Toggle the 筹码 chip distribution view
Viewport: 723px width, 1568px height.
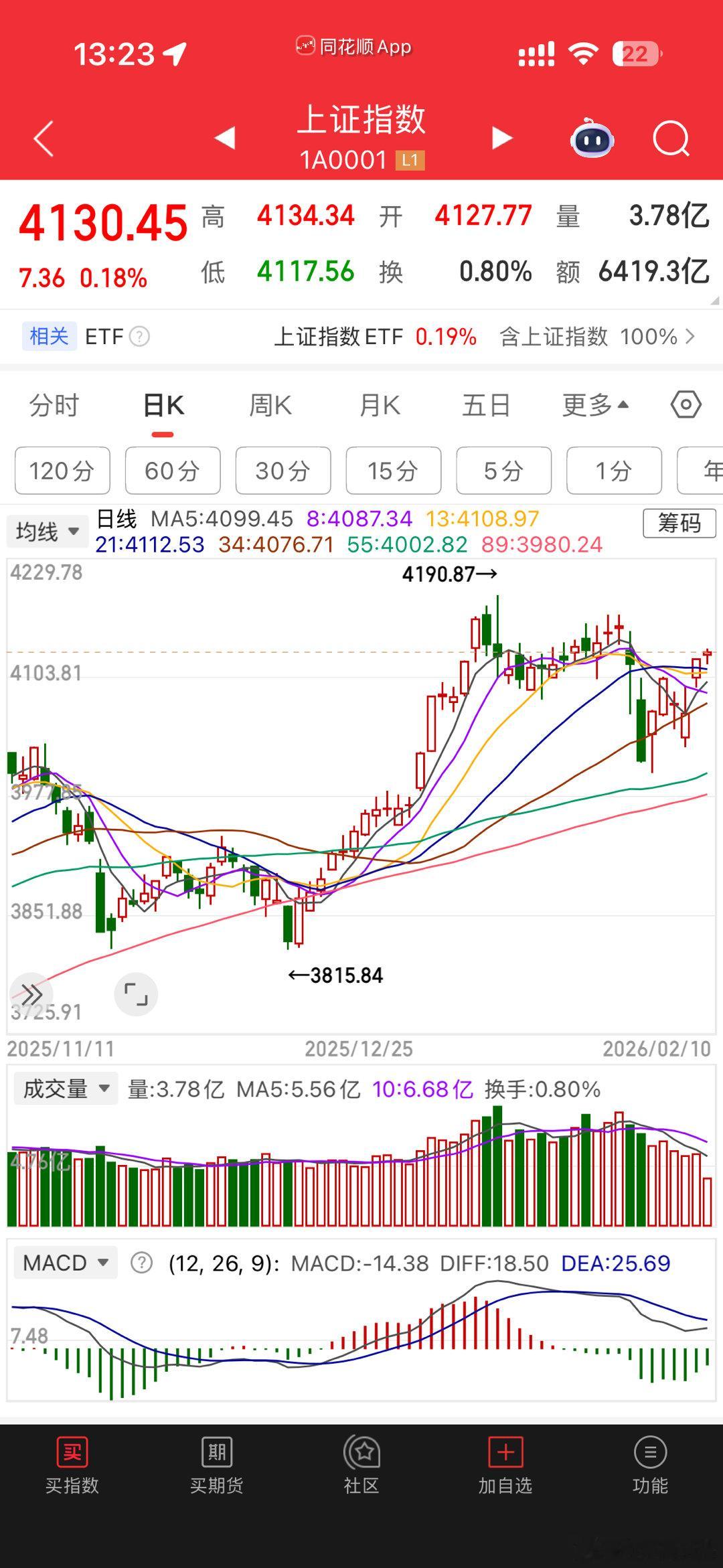679,524
